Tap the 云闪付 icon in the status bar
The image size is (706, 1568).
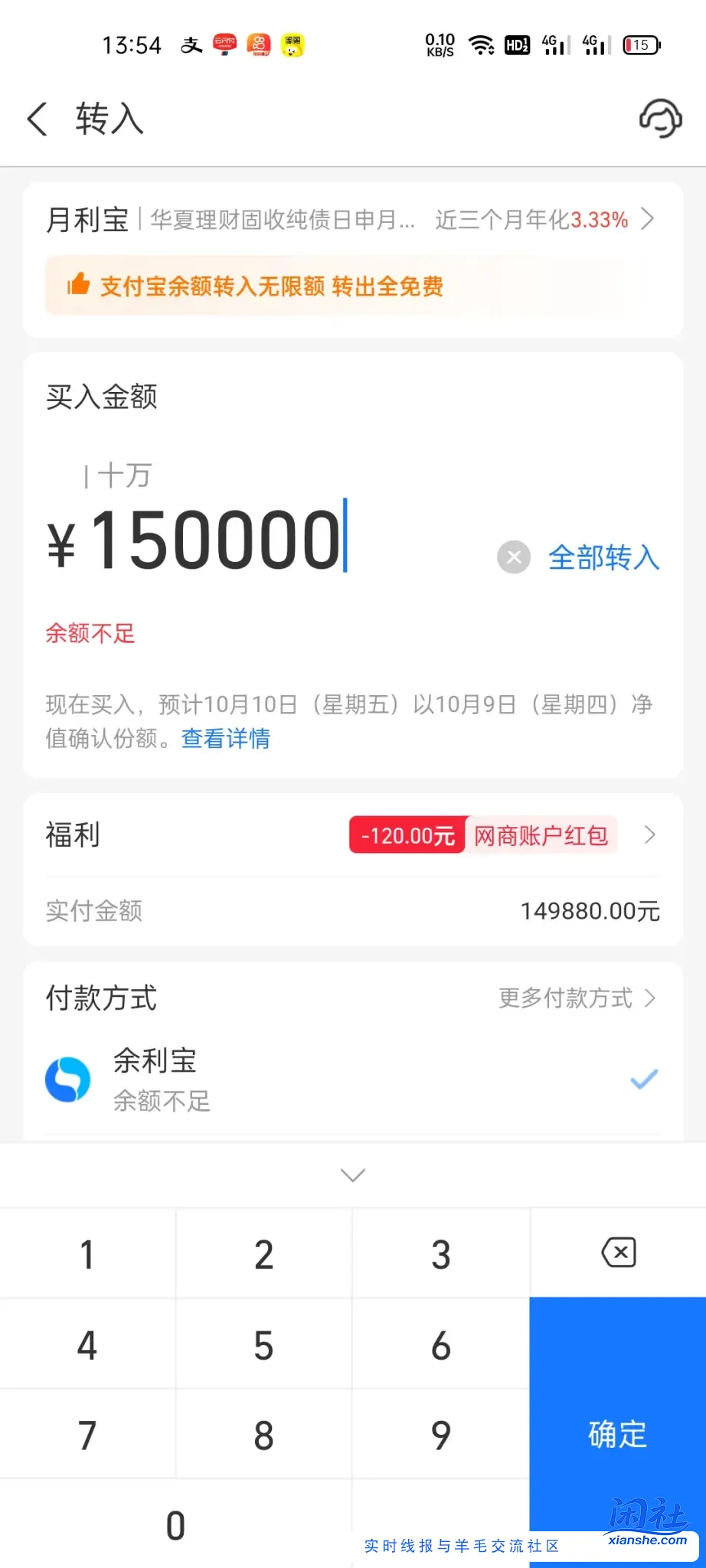click(x=226, y=44)
